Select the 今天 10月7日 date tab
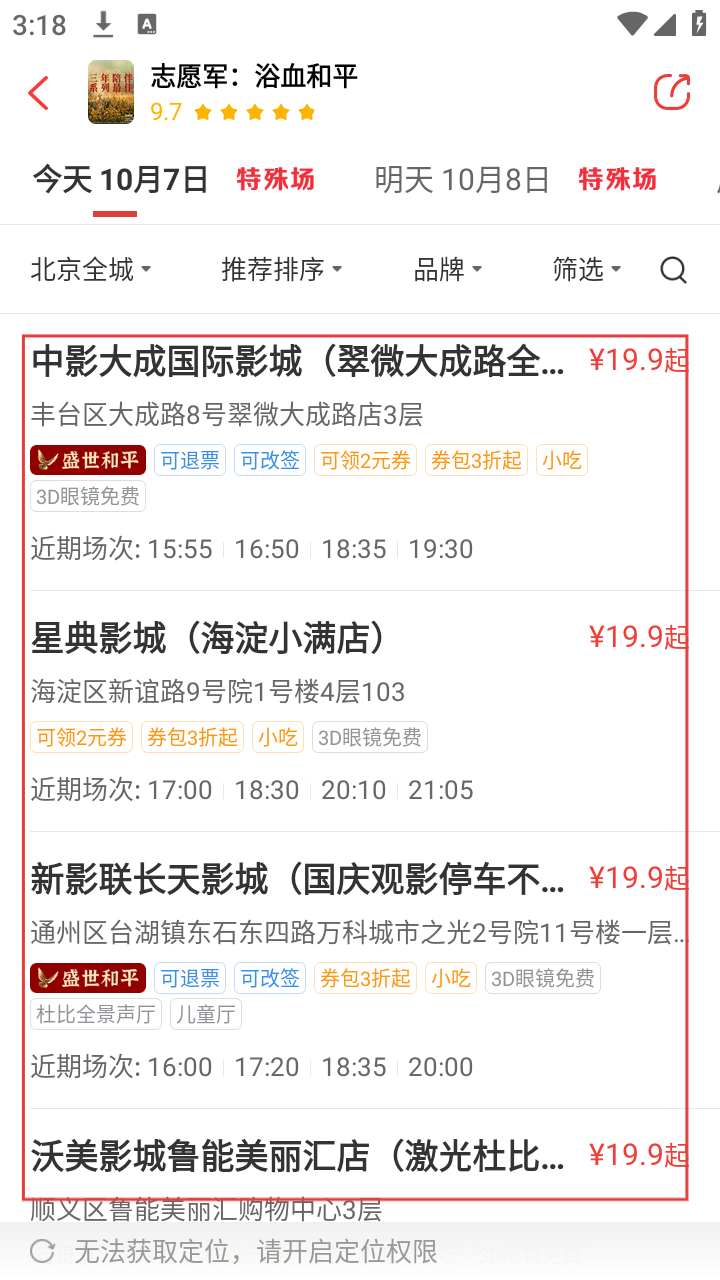Screen dimensions: 720x1280 (121, 180)
